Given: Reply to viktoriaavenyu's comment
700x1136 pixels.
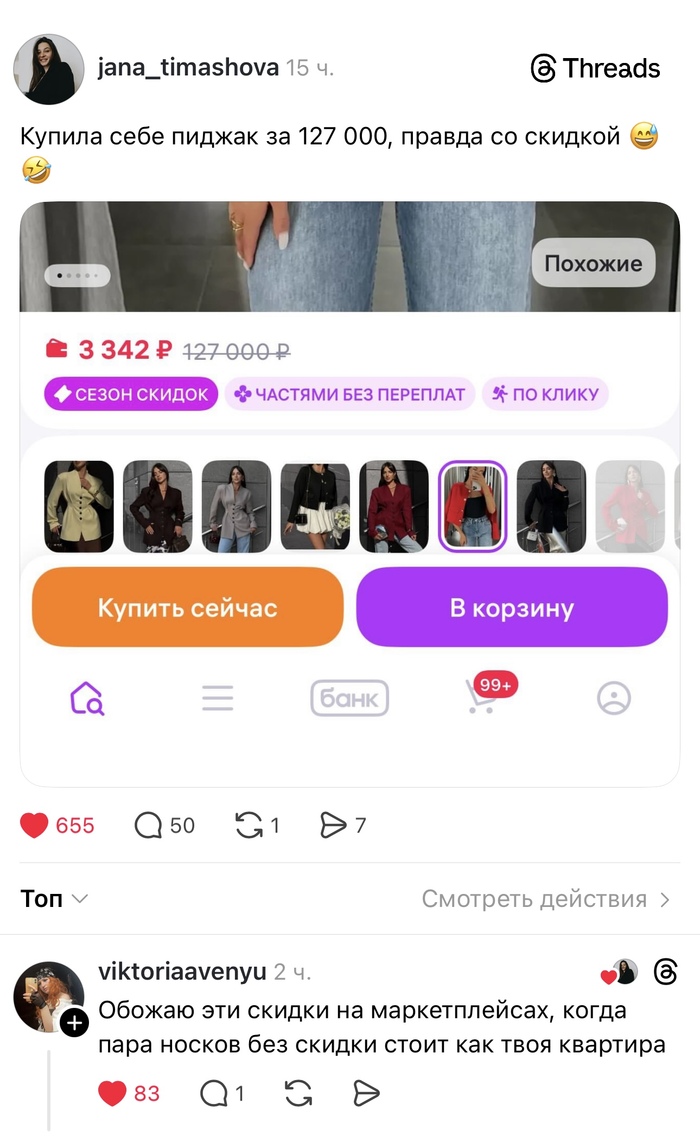Looking at the screenshot, I should (x=214, y=1093).
